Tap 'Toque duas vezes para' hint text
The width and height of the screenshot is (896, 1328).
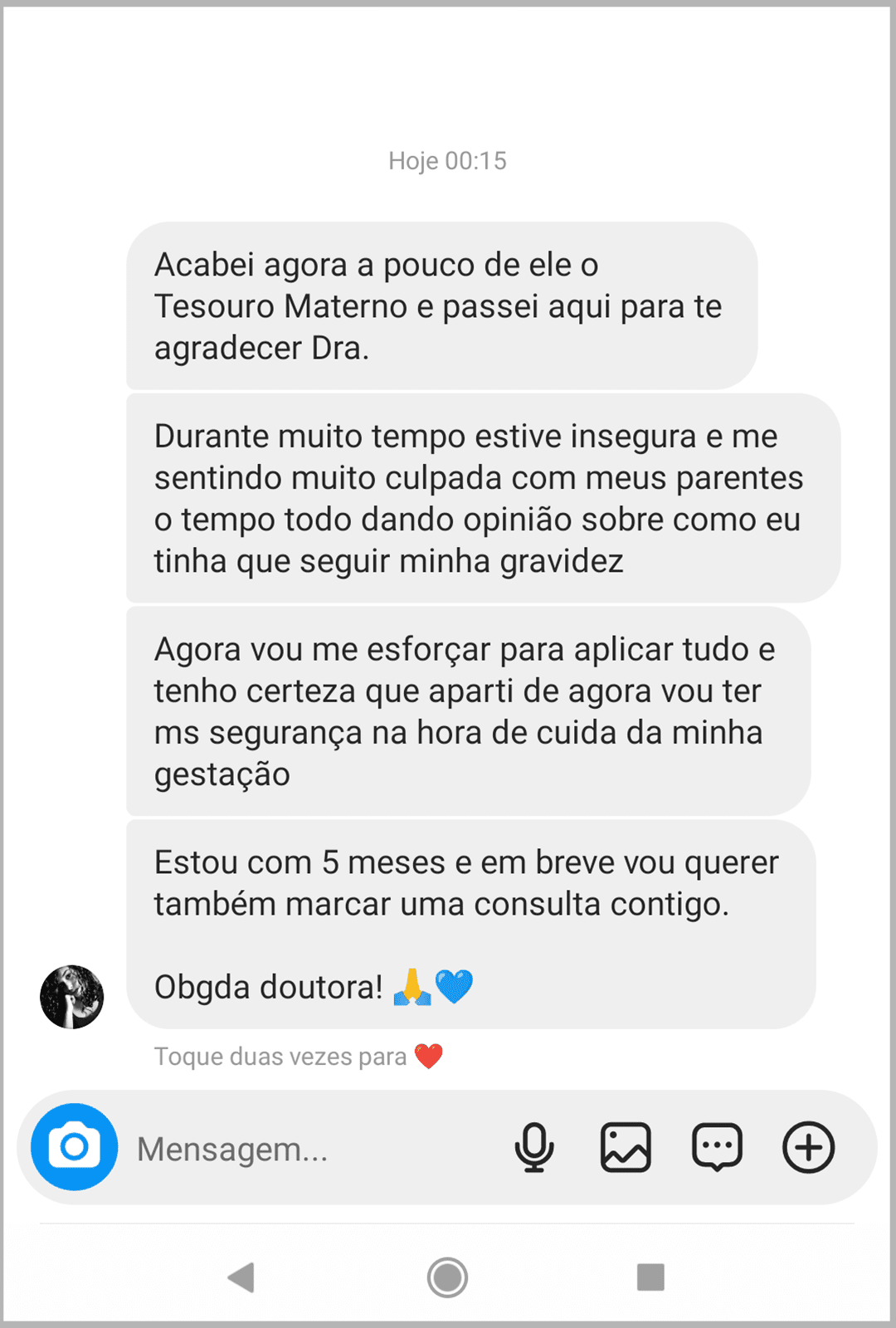[278, 1057]
